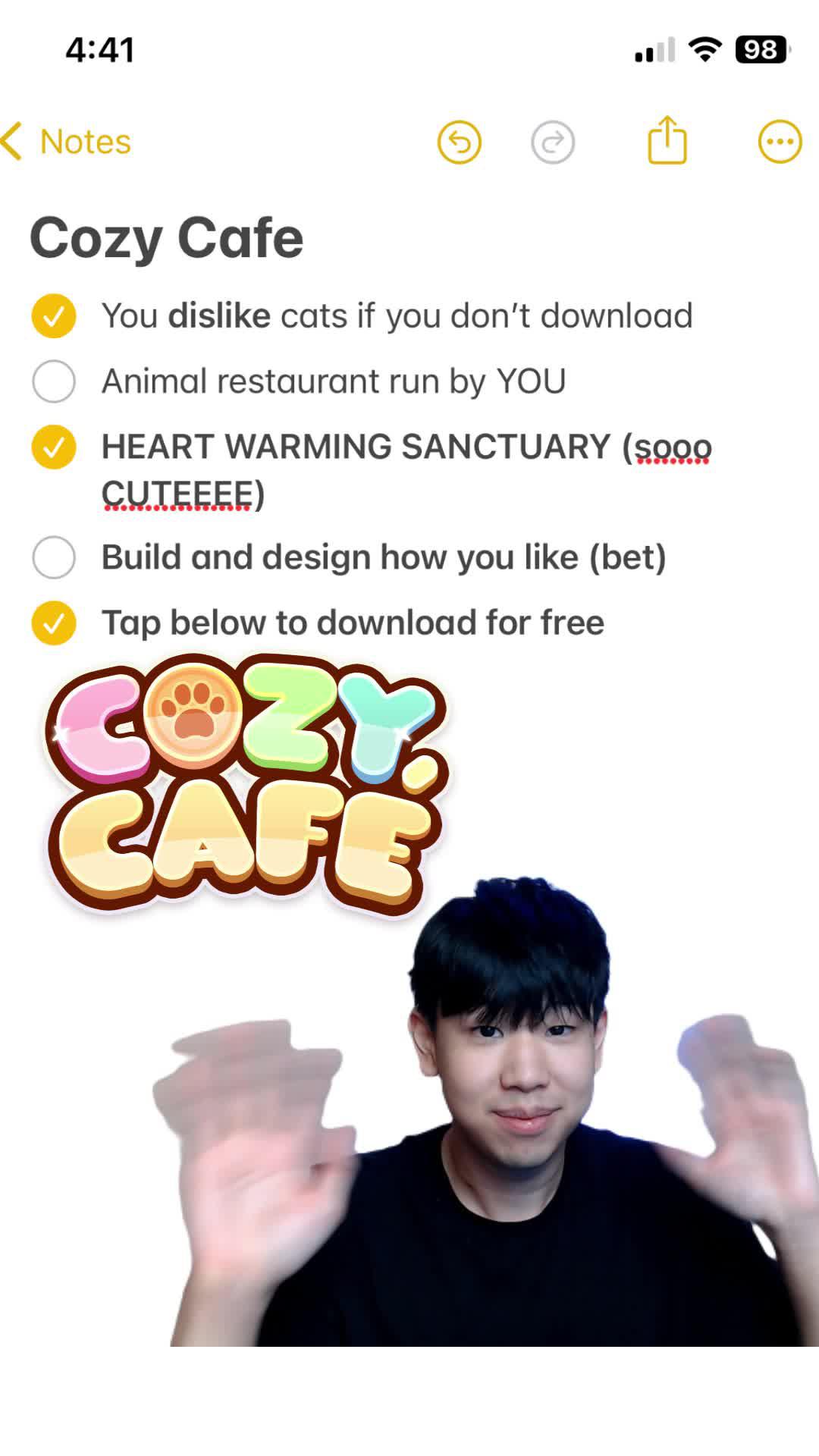Uncheck "Tap below to download for free"
The width and height of the screenshot is (819, 1456).
click(x=54, y=623)
